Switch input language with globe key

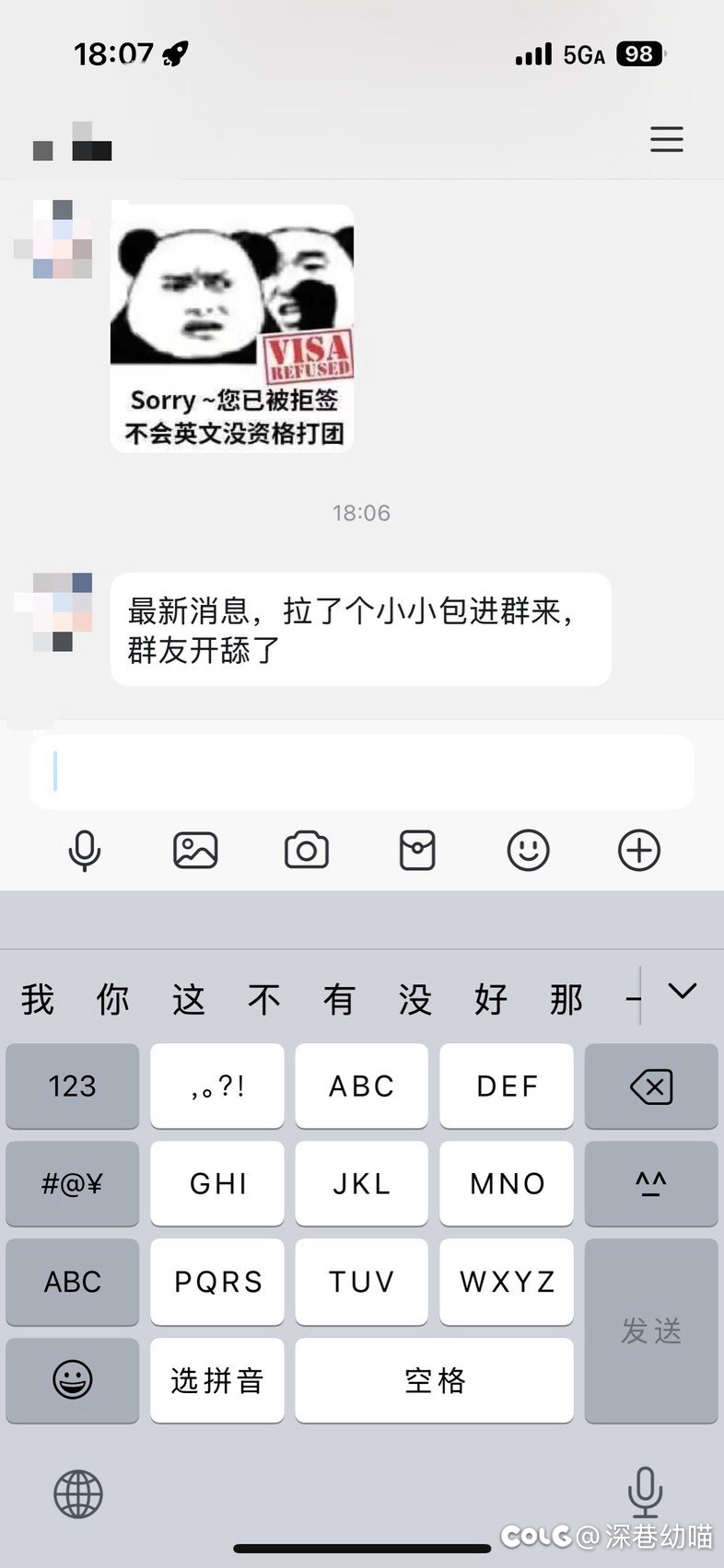tap(78, 1493)
